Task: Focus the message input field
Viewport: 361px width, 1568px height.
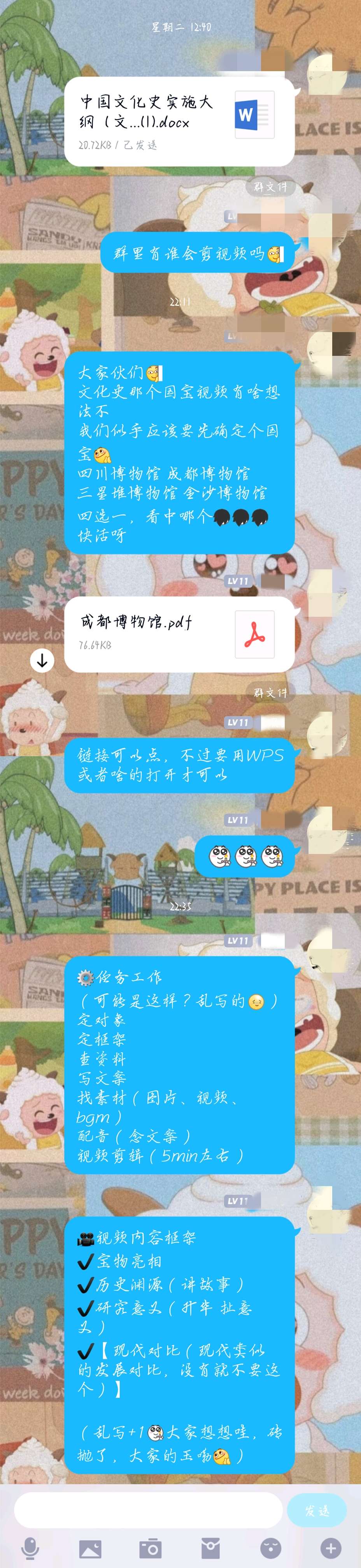Action: coord(148,1510)
